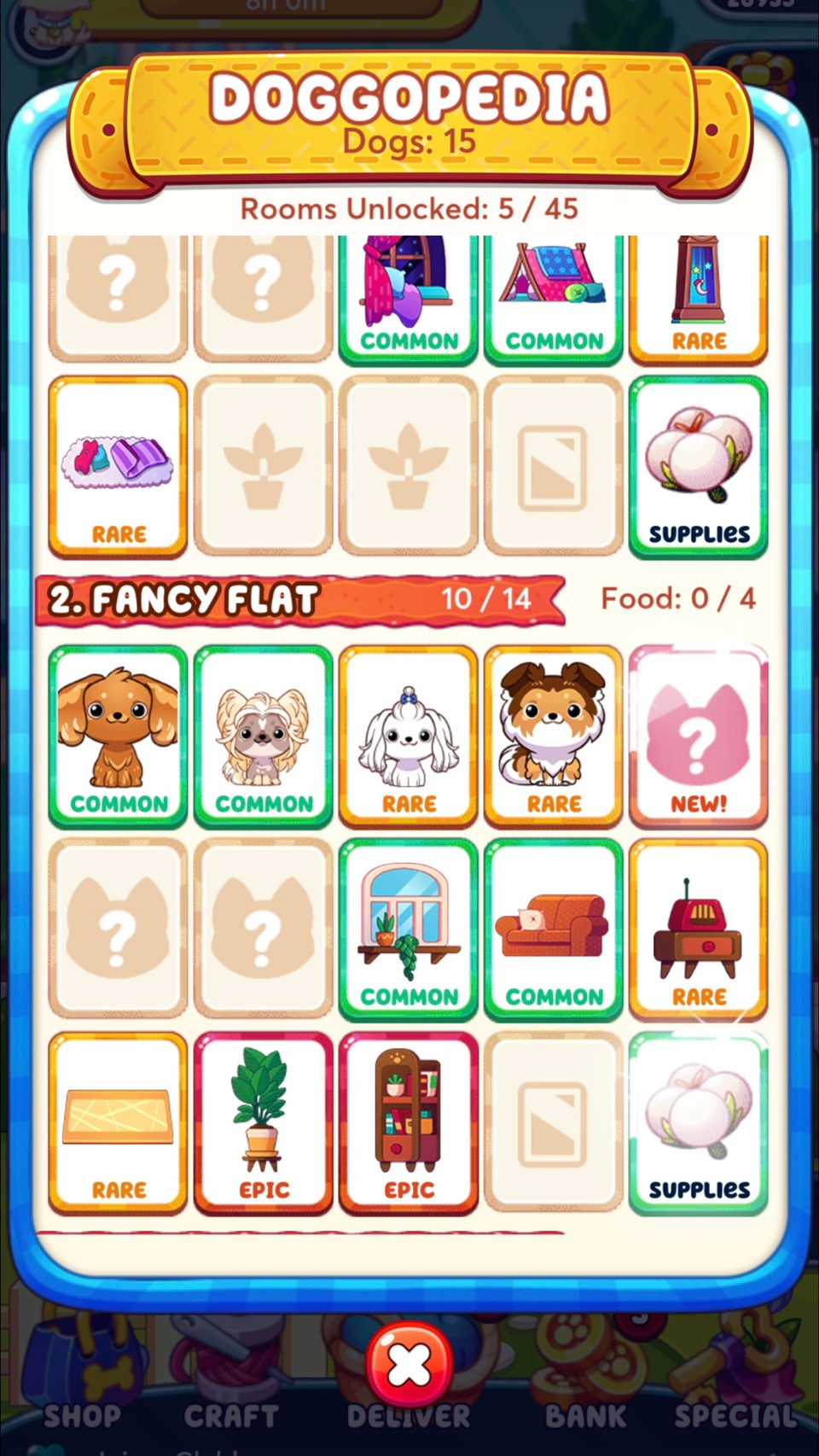This screenshot has height=1456, width=819.
Task: Open the rare collie dog card
Action: tap(554, 737)
